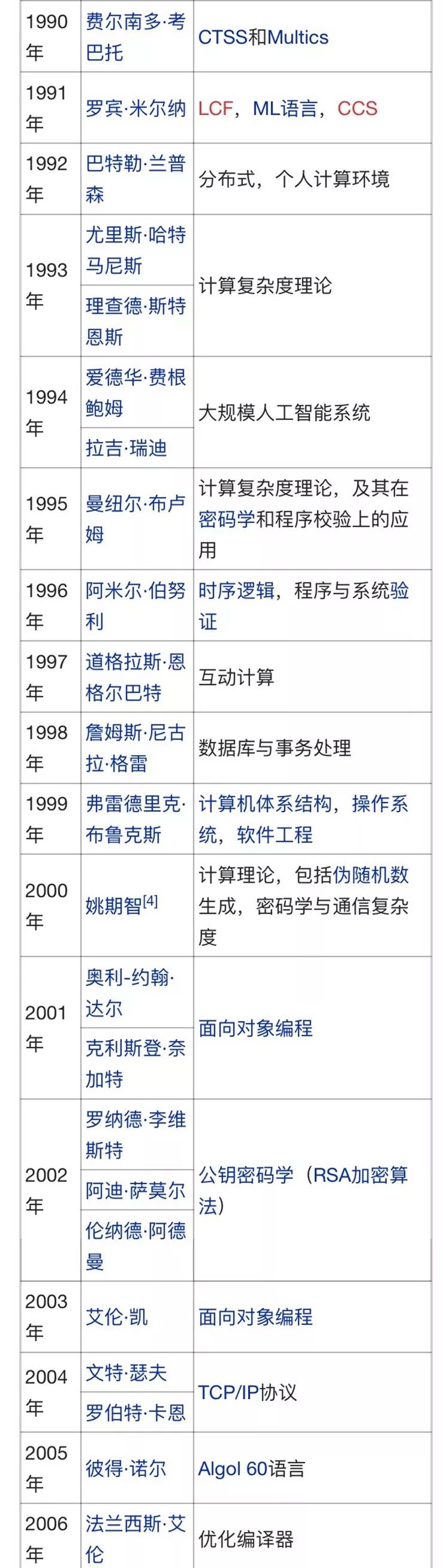Tap the 罗宾·米尔纳 name link
This screenshot has height=1568, width=443.
(x=135, y=108)
